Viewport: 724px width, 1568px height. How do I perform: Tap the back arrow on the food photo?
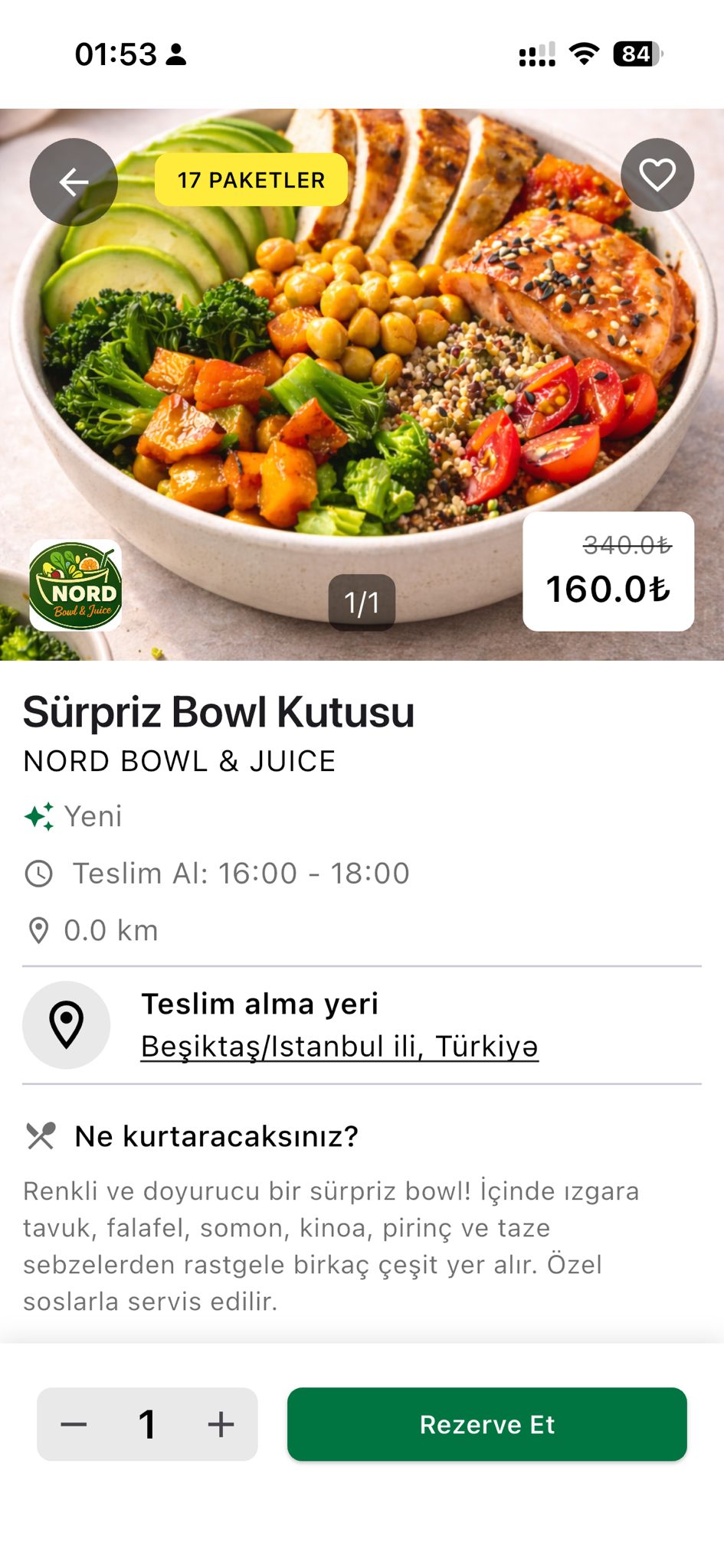(x=73, y=181)
